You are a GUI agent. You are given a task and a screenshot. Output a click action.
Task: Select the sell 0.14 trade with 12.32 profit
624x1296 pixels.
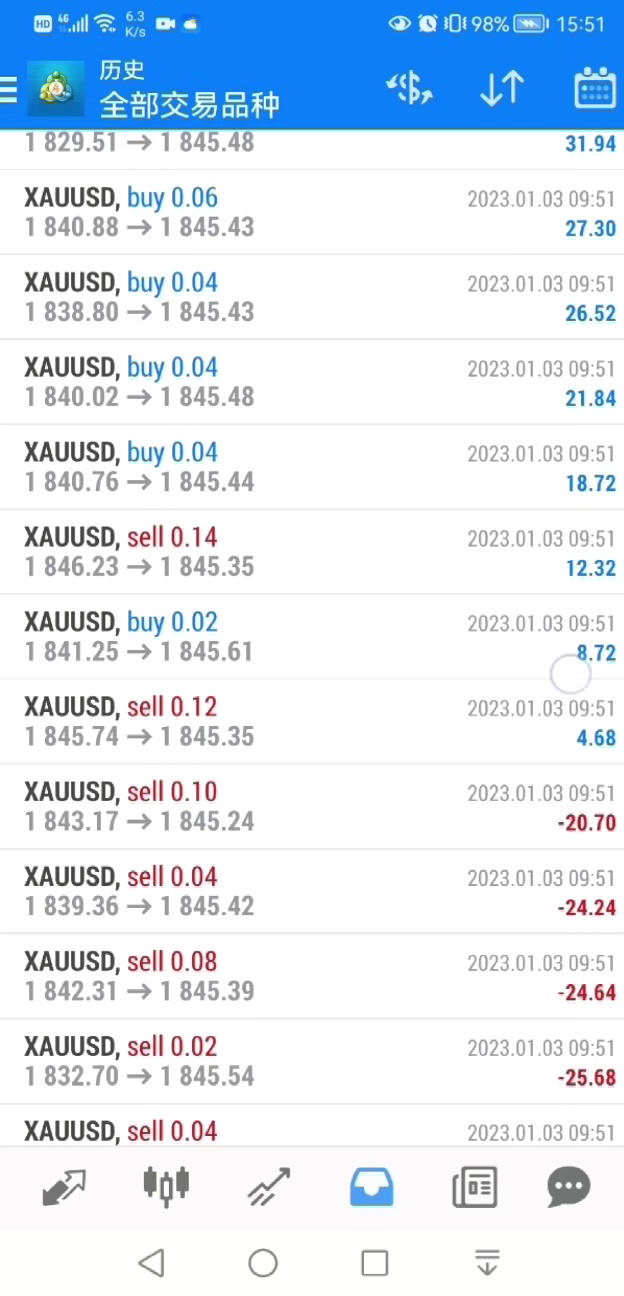[312, 552]
